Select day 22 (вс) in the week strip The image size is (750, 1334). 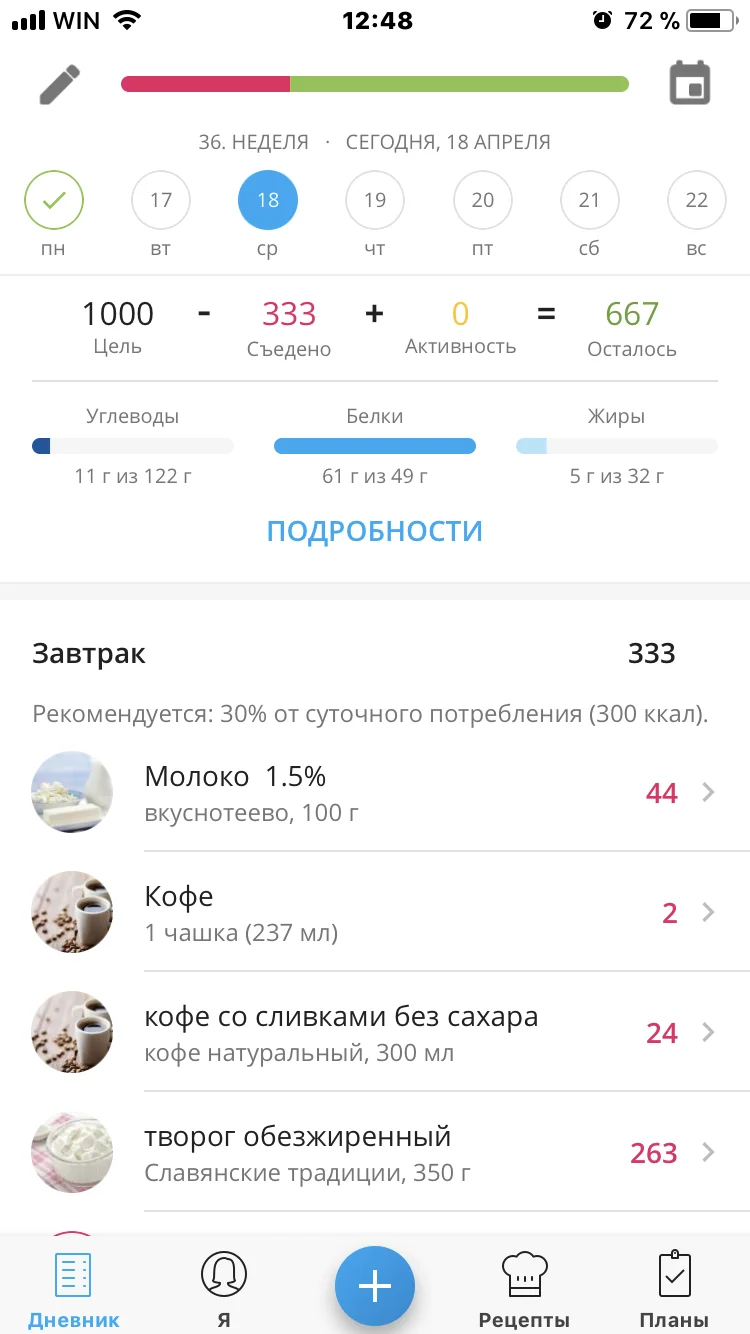point(696,201)
